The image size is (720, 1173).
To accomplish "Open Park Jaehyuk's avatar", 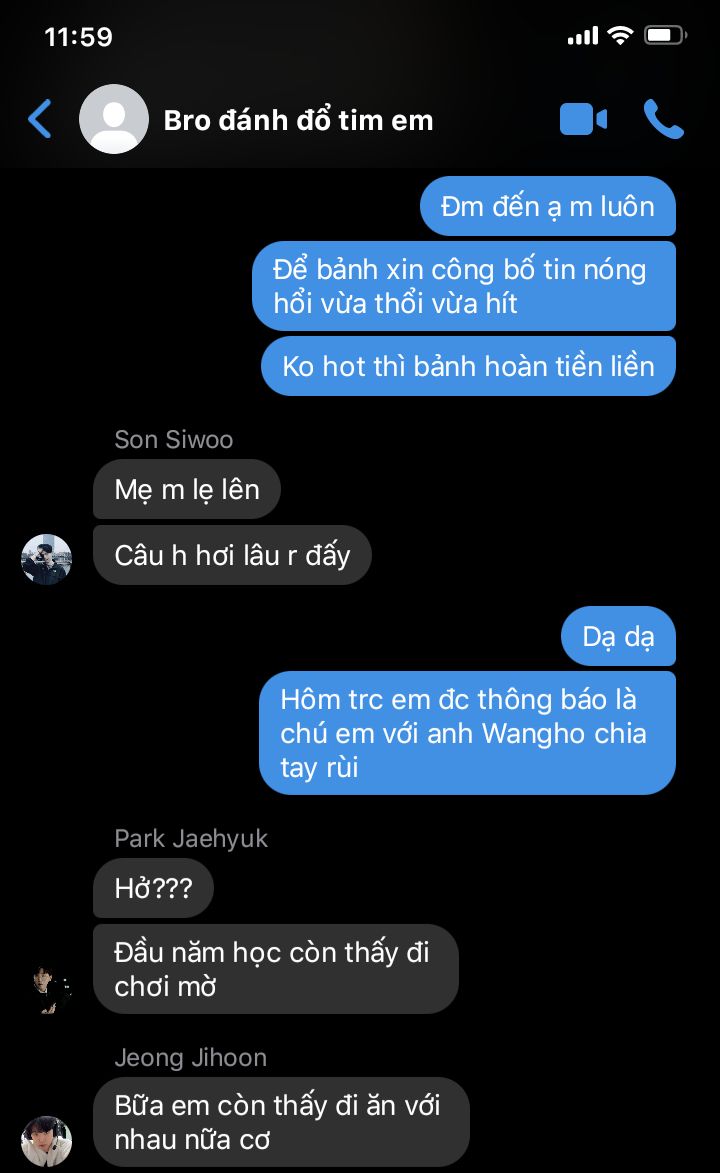I will (x=46, y=989).
